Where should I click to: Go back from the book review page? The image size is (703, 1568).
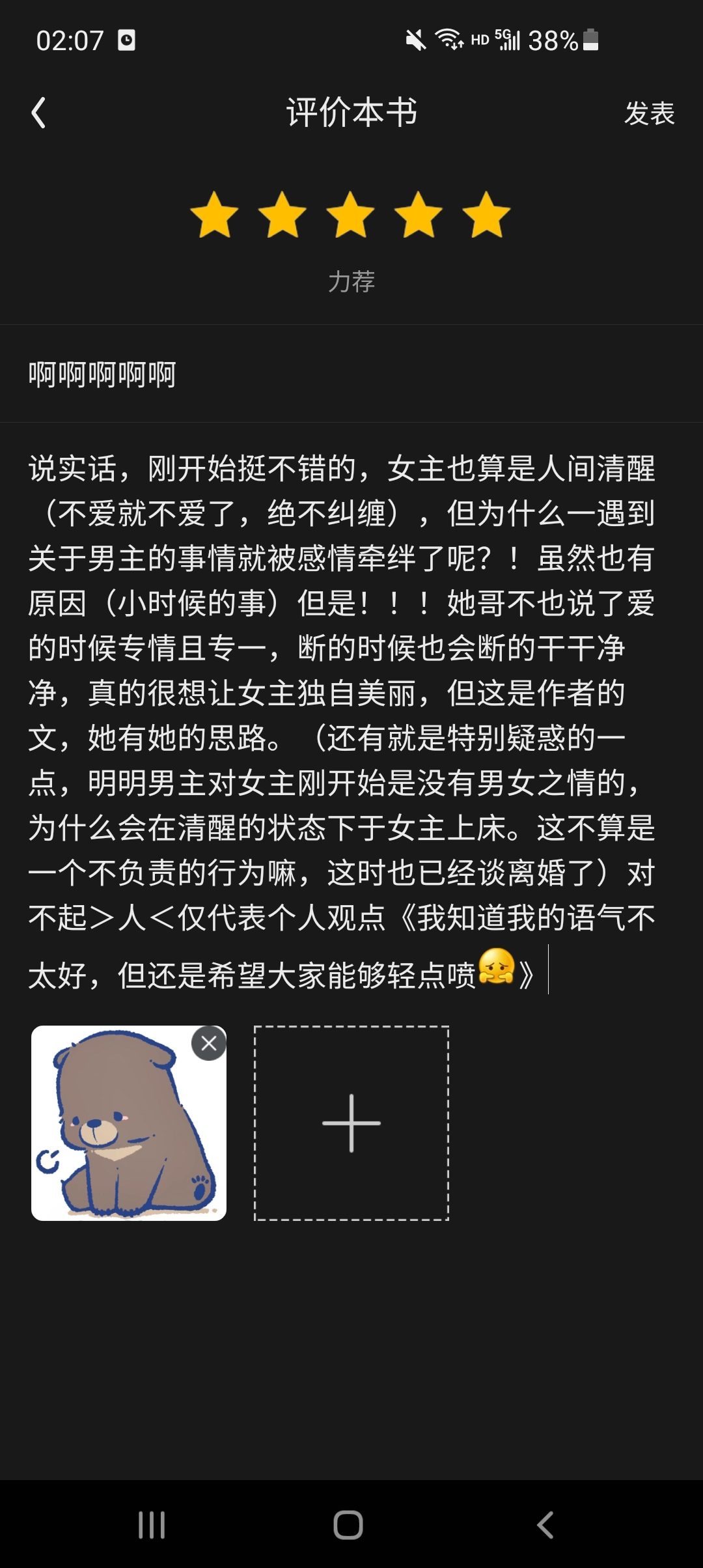[x=39, y=113]
